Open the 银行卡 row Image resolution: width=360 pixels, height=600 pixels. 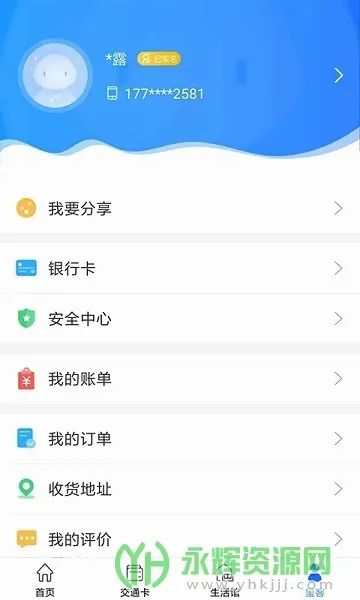click(180, 268)
